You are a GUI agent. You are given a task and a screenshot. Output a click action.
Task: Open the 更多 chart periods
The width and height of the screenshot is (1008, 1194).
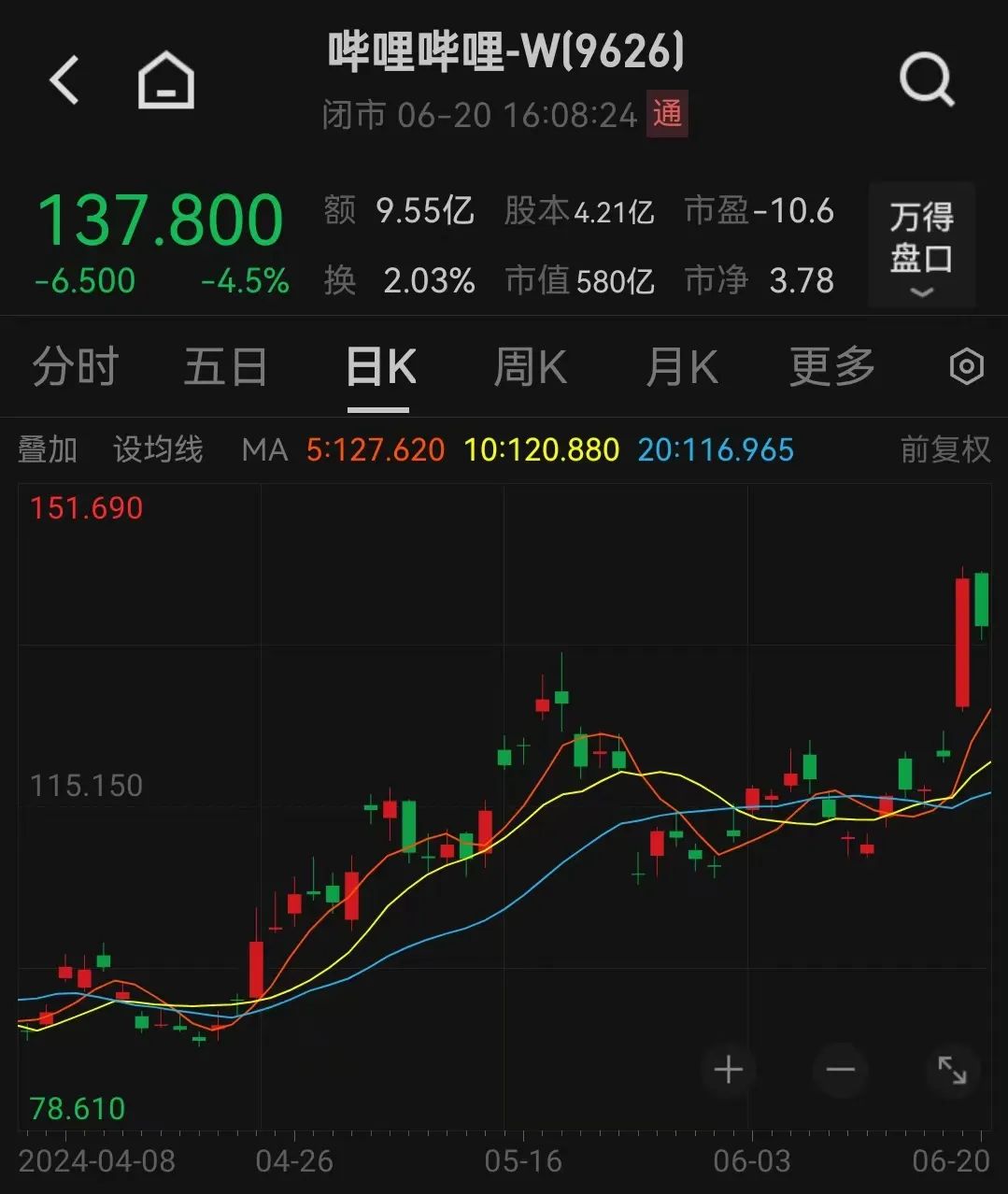click(x=831, y=367)
